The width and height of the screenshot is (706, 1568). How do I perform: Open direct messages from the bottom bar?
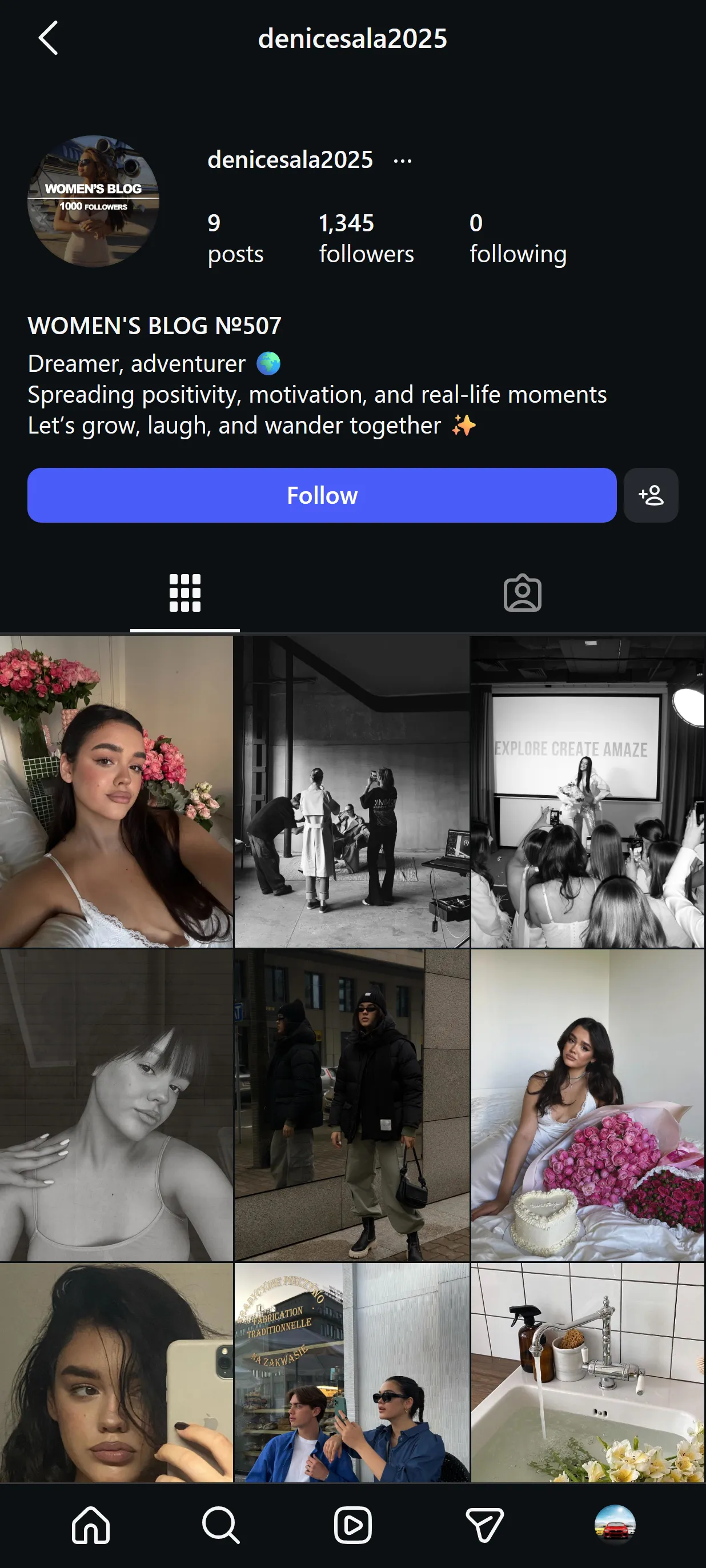(484, 1525)
